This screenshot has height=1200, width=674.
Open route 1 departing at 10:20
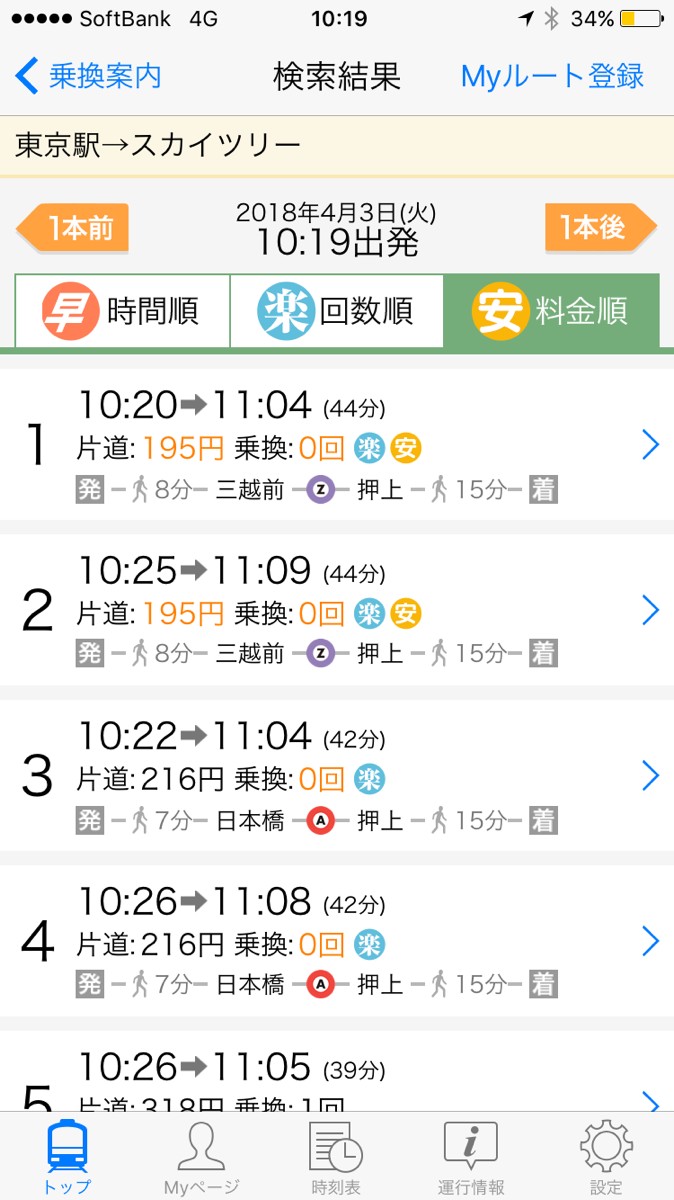[x=337, y=445]
